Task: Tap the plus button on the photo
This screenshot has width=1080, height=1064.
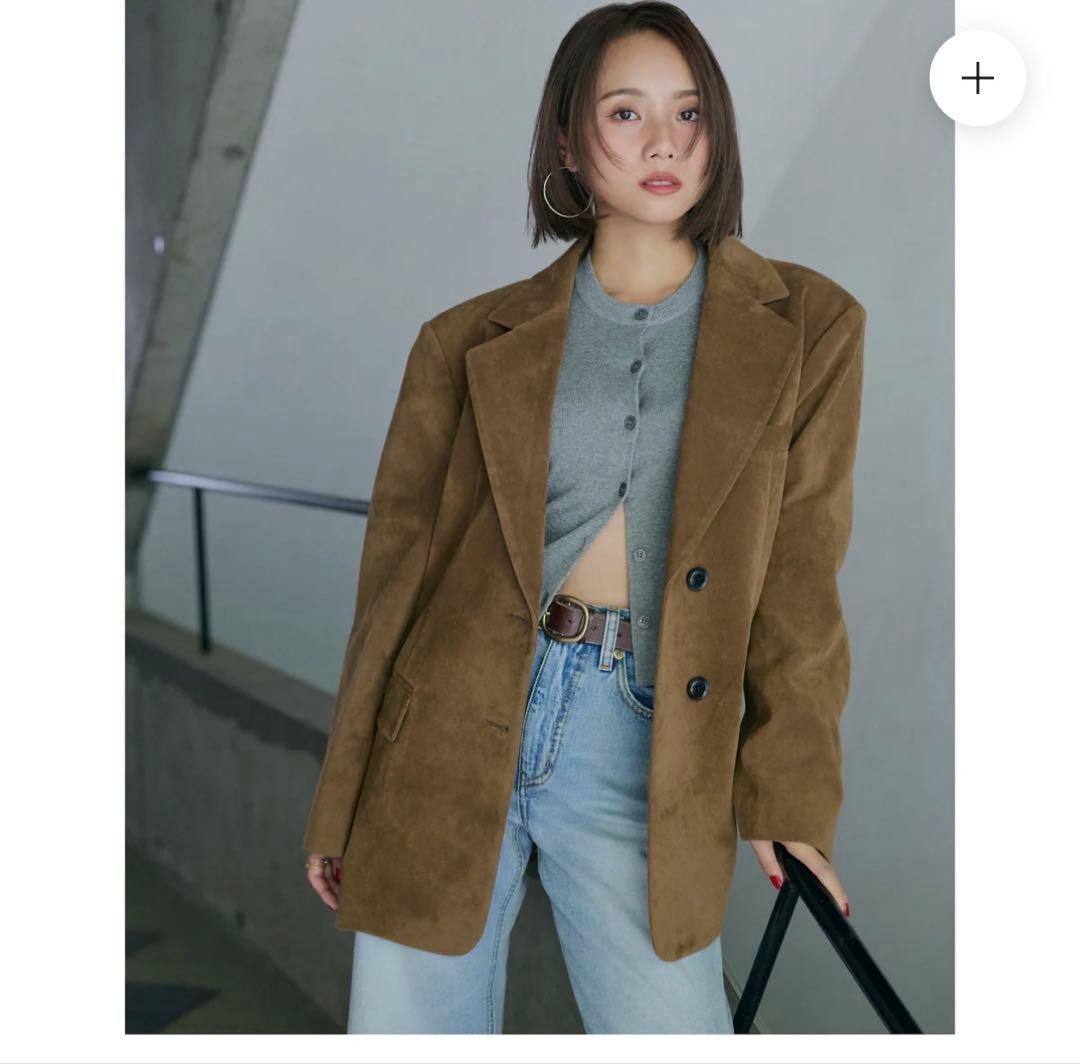Action: click(977, 78)
